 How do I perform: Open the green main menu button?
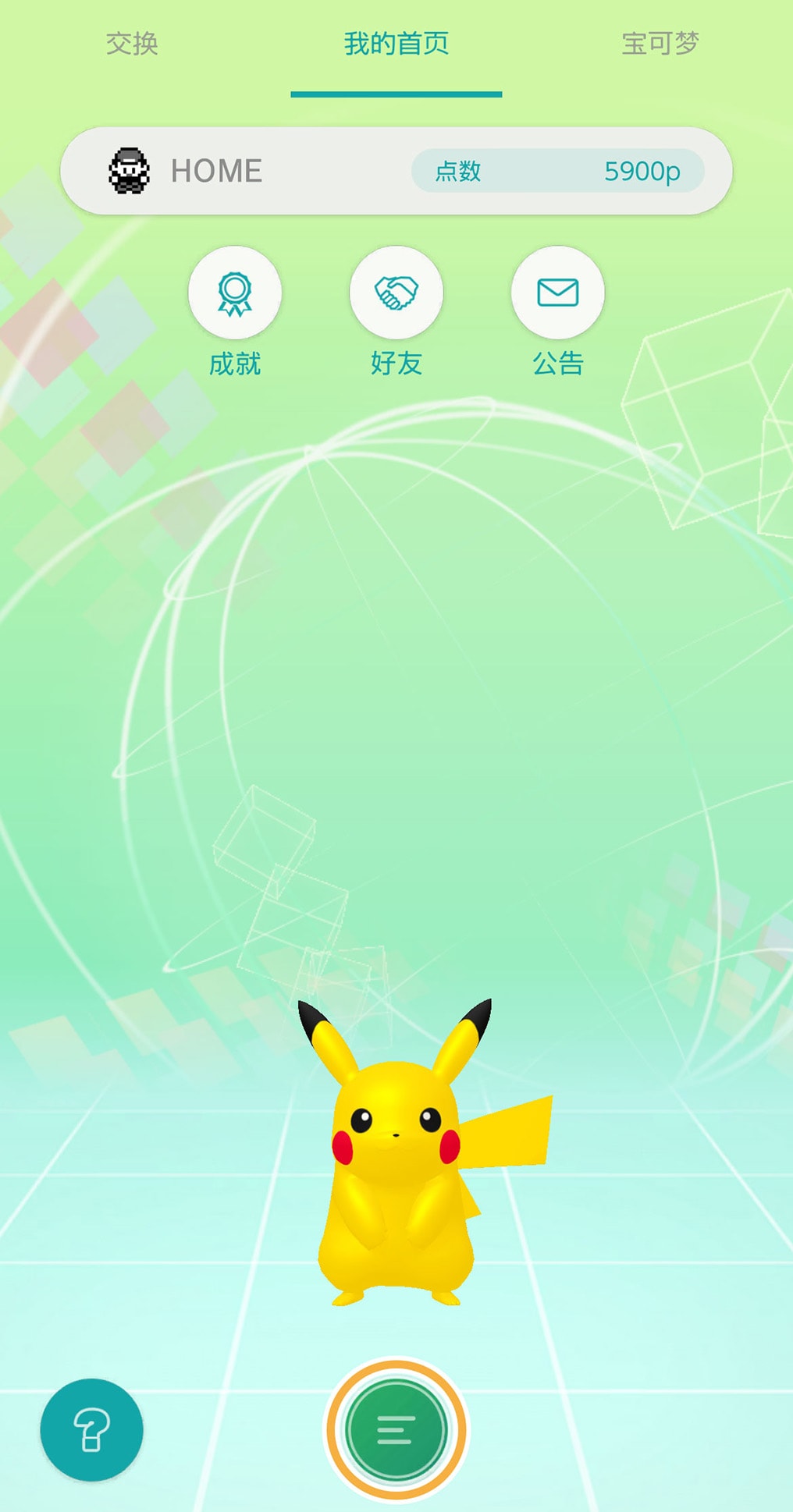coord(396,1429)
